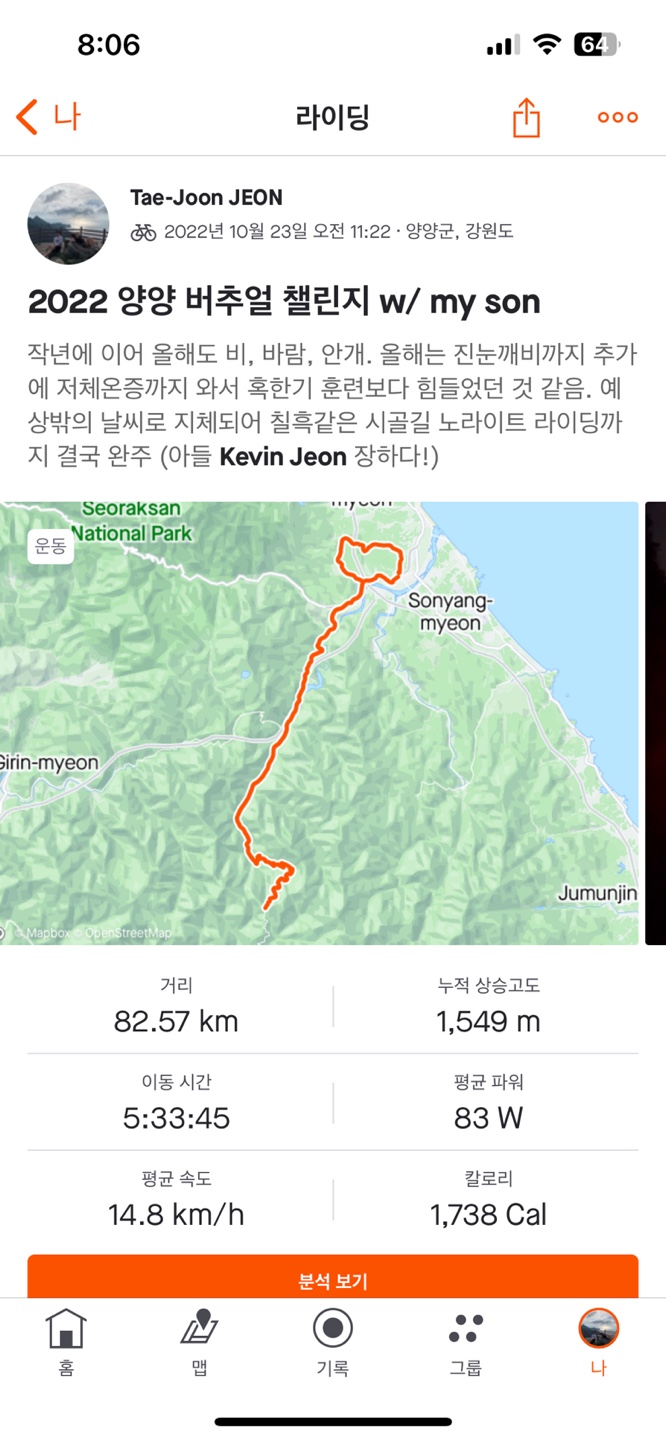Open the mentioned Kevin Jeon profile link
Image resolution: width=666 pixels, height=1440 pixels.
(283, 457)
